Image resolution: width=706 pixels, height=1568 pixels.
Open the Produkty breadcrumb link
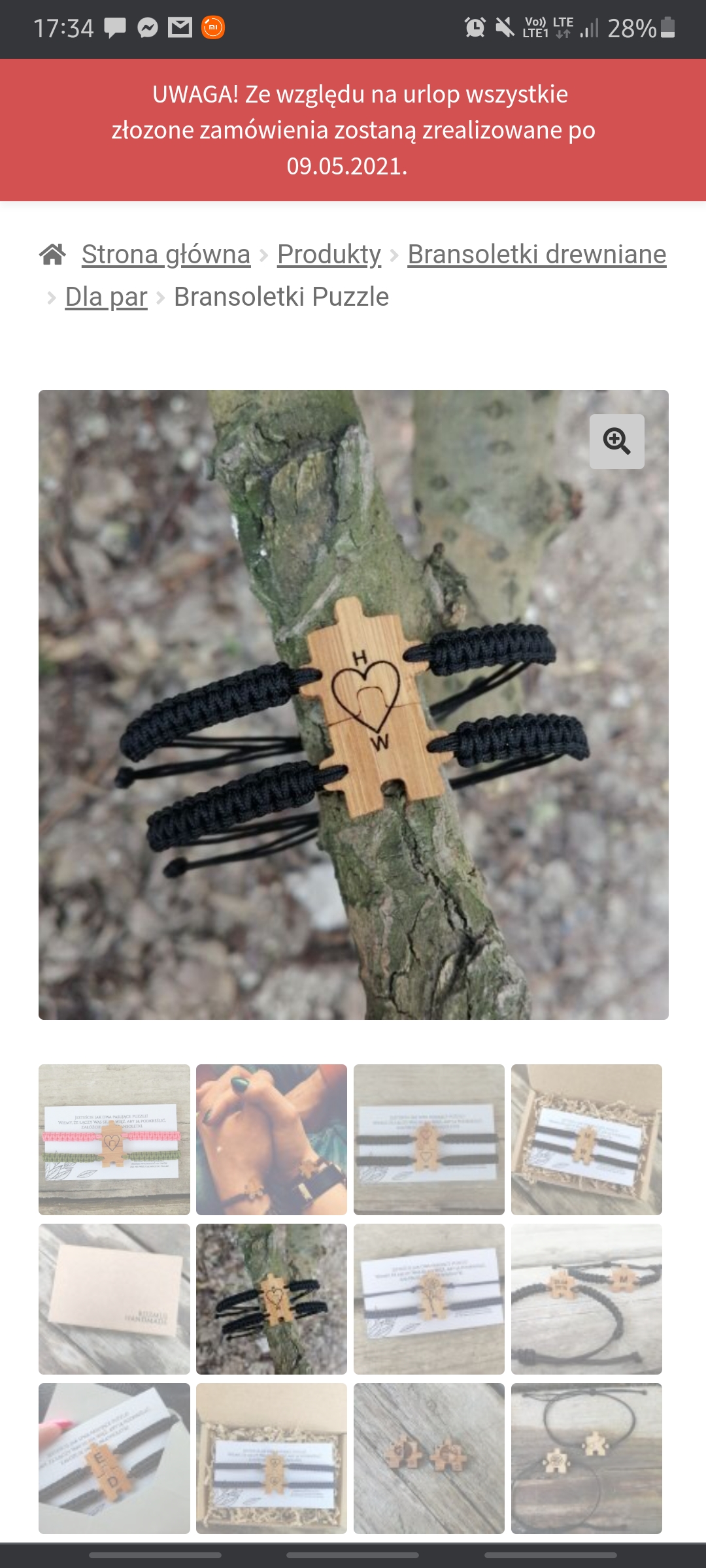[329, 254]
